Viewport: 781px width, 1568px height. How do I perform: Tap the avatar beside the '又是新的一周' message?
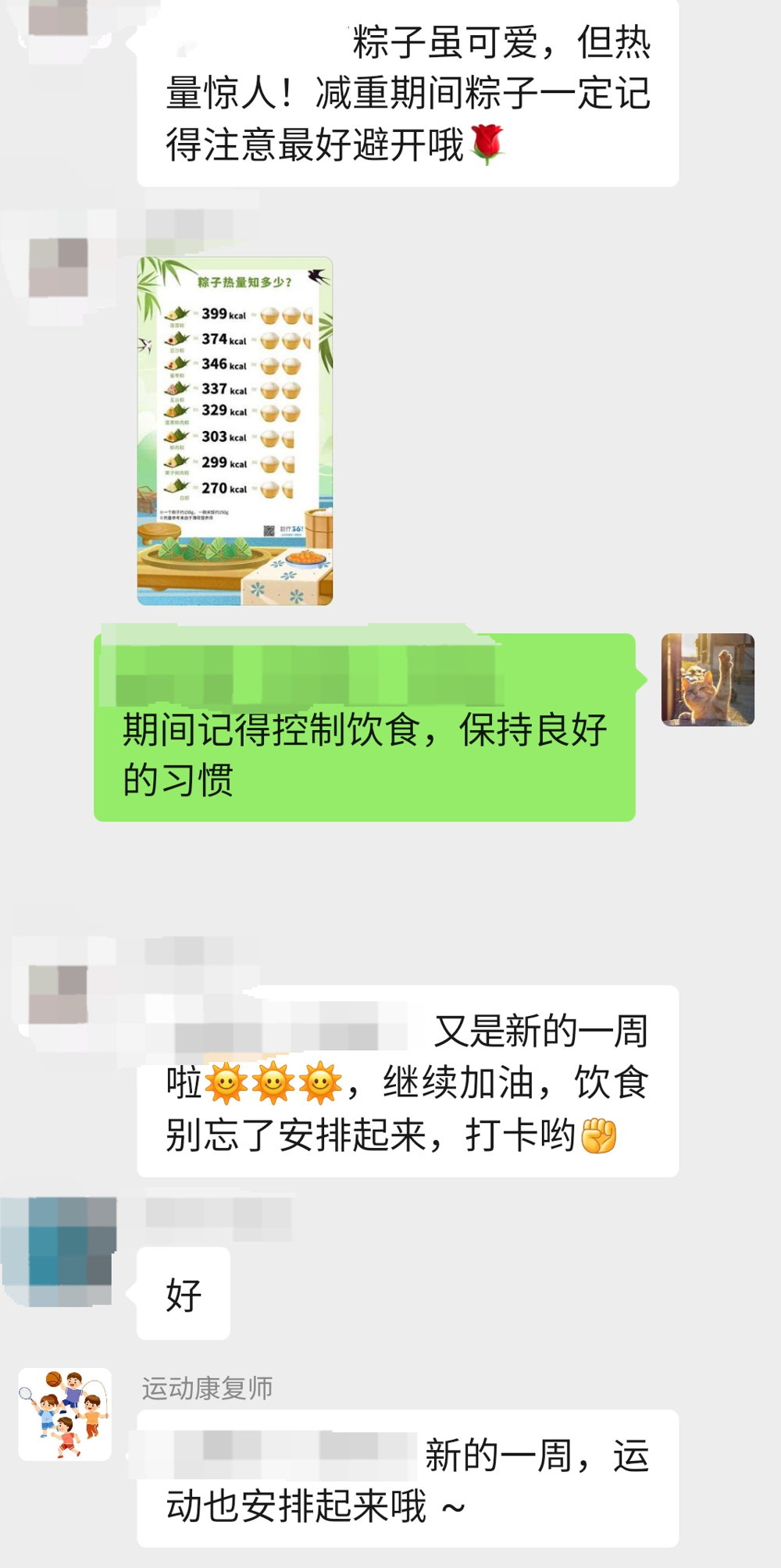pyautogui.click(x=59, y=993)
